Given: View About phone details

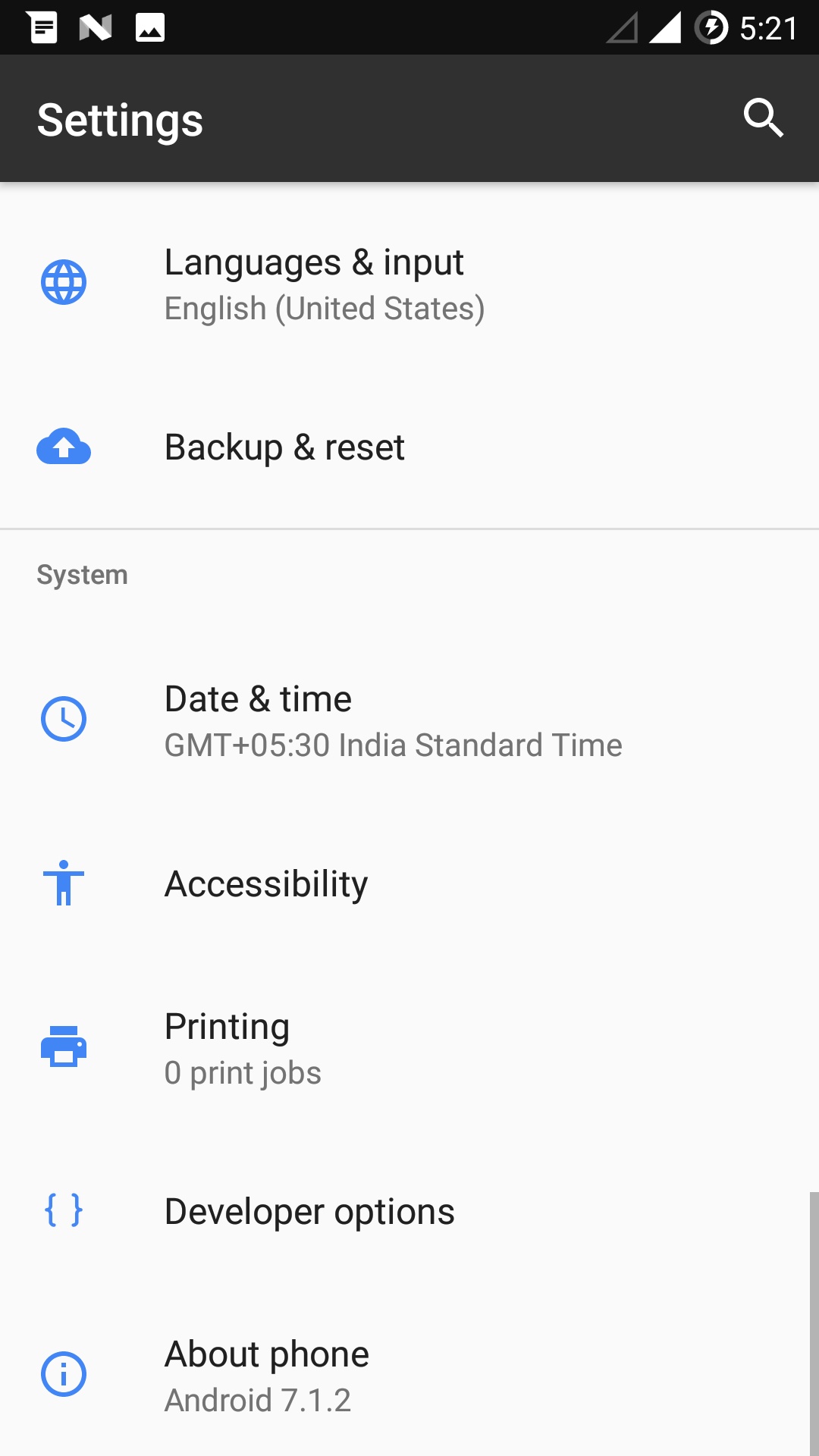Looking at the screenshot, I should click(409, 1375).
